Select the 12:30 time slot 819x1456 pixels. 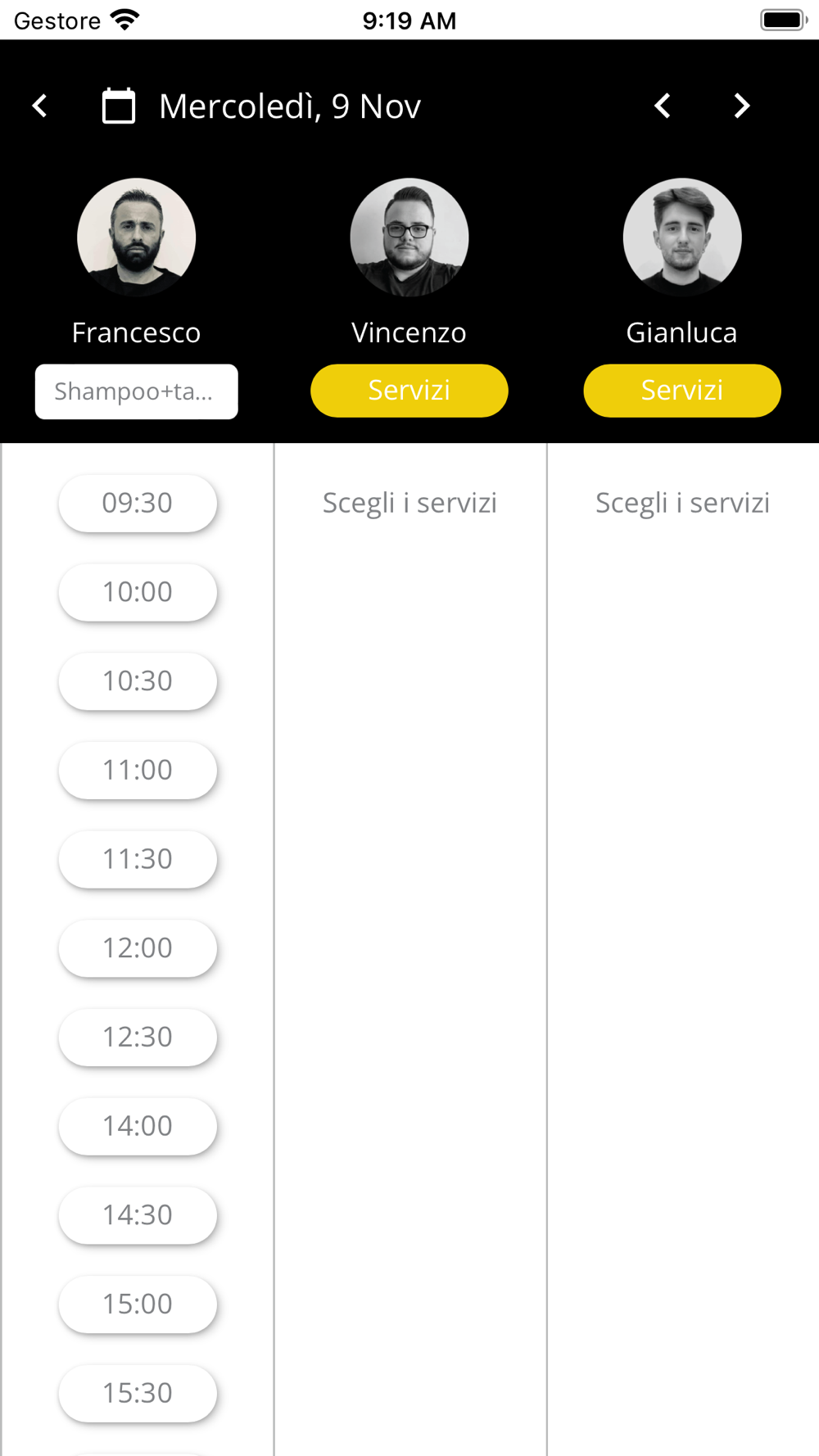(x=138, y=1038)
